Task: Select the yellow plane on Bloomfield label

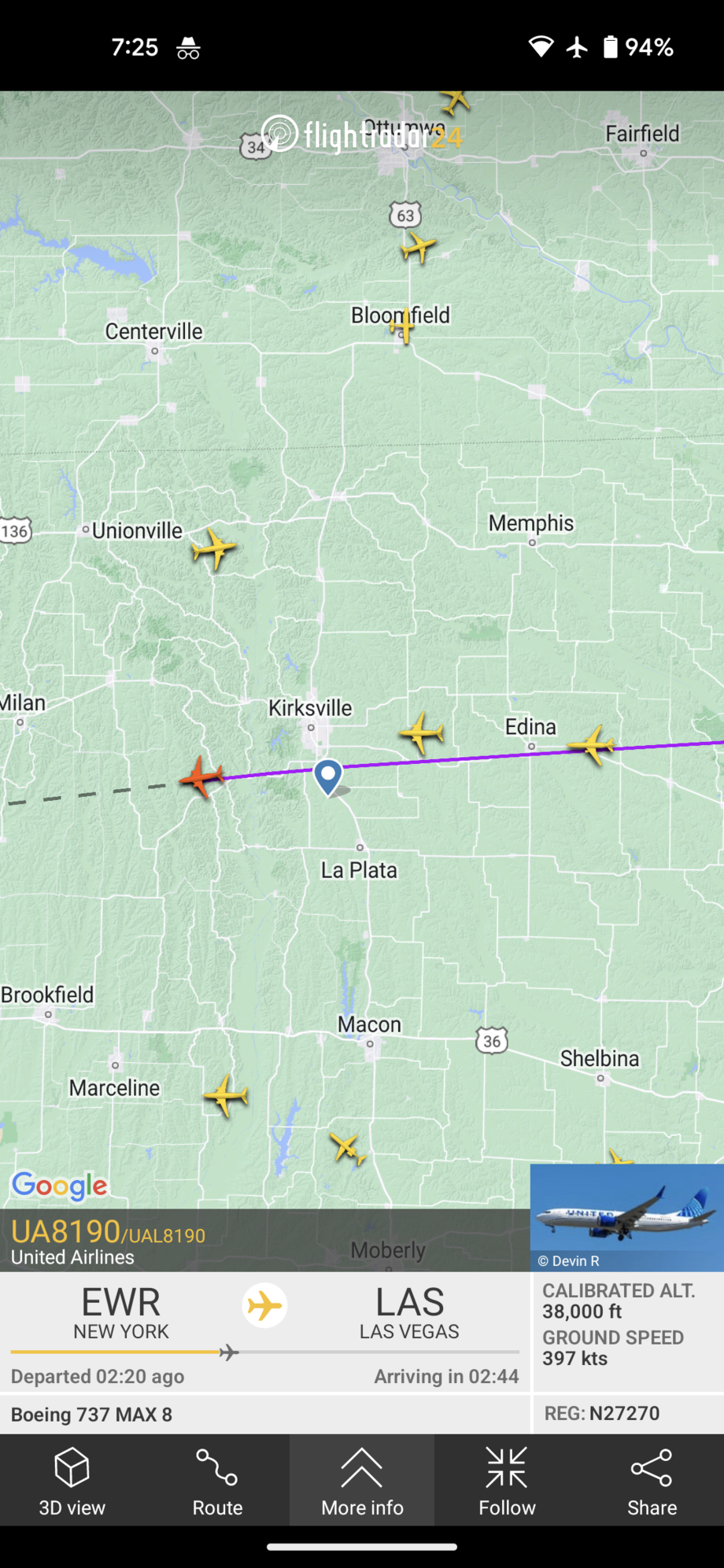Action: [403, 326]
